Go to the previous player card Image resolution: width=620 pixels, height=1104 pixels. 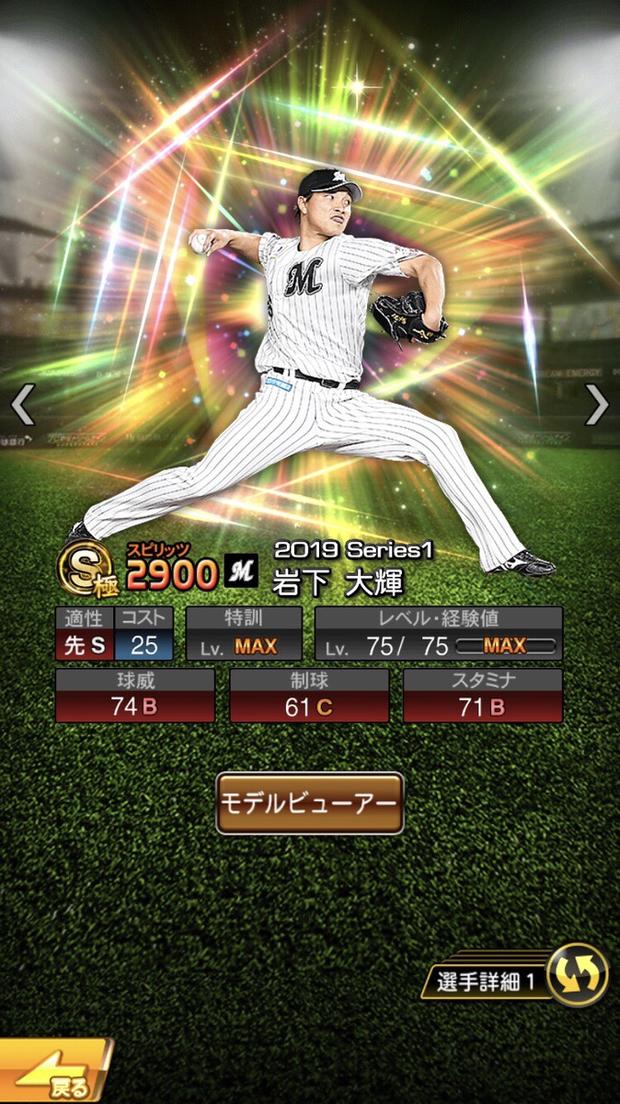coord(23,404)
